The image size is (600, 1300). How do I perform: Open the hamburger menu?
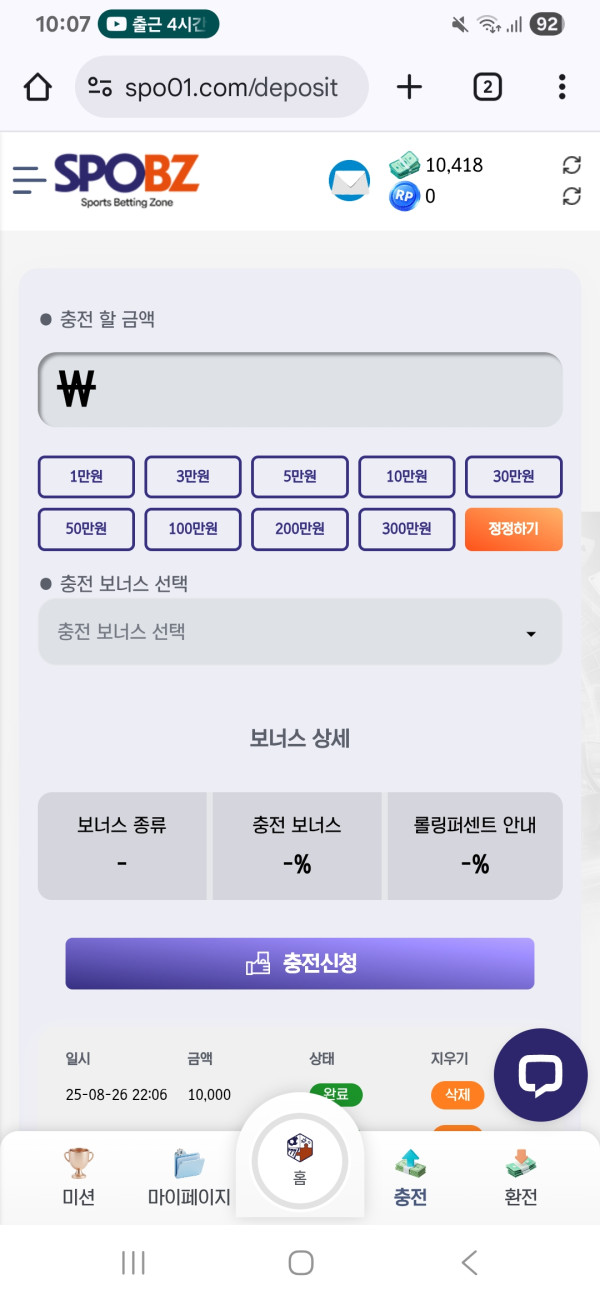coord(29,179)
